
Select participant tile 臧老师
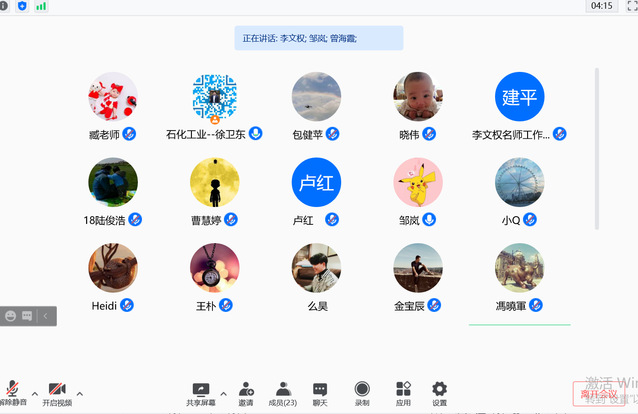pos(112,97)
